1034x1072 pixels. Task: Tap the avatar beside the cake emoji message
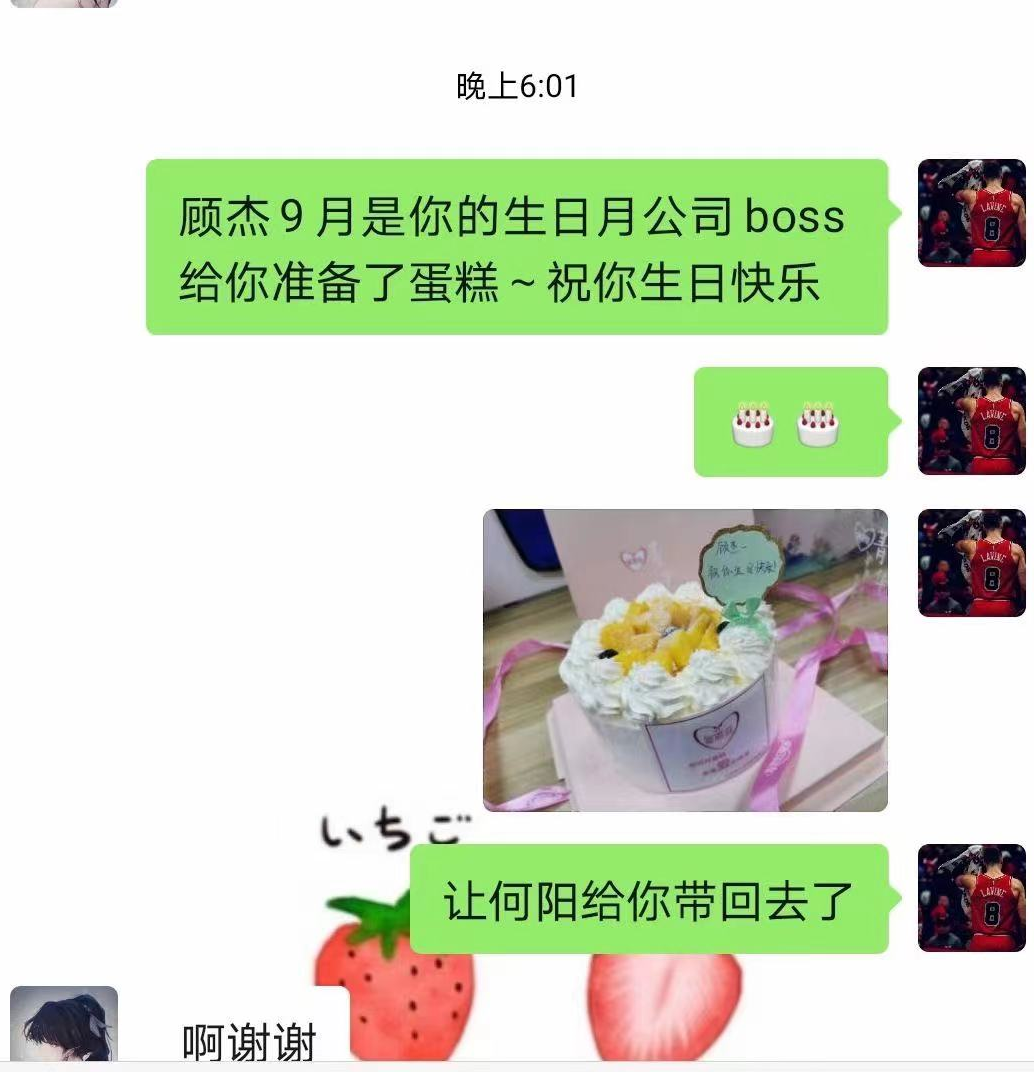pyautogui.click(x=971, y=421)
